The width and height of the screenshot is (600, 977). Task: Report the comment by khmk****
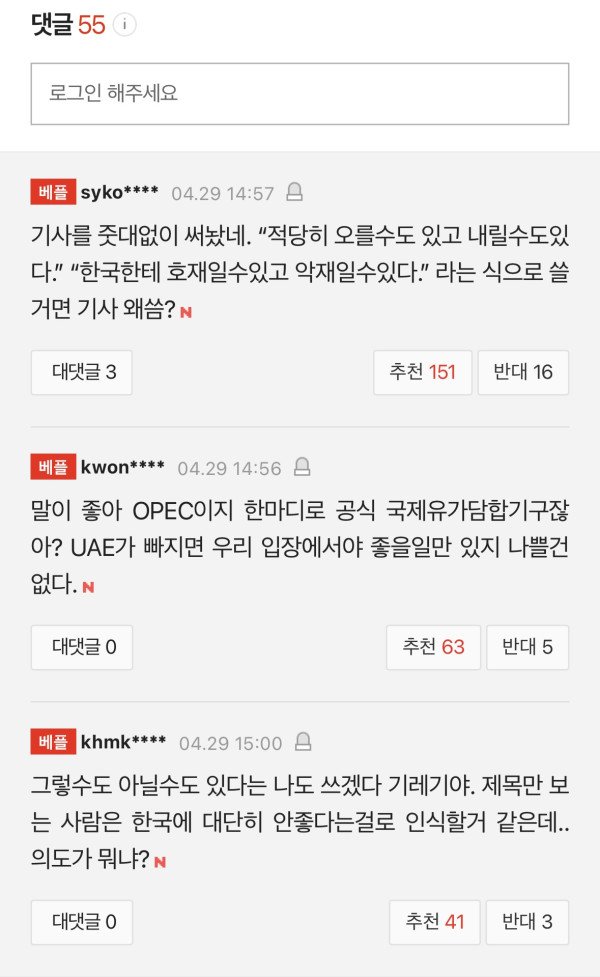tap(303, 743)
